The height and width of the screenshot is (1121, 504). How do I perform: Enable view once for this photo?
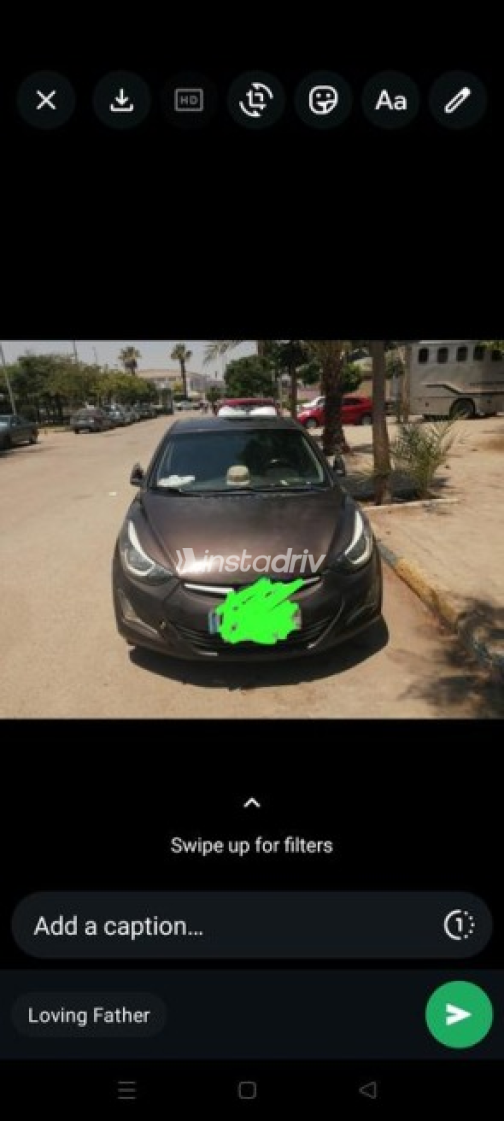pyautogui.click(x=459, y=926)
